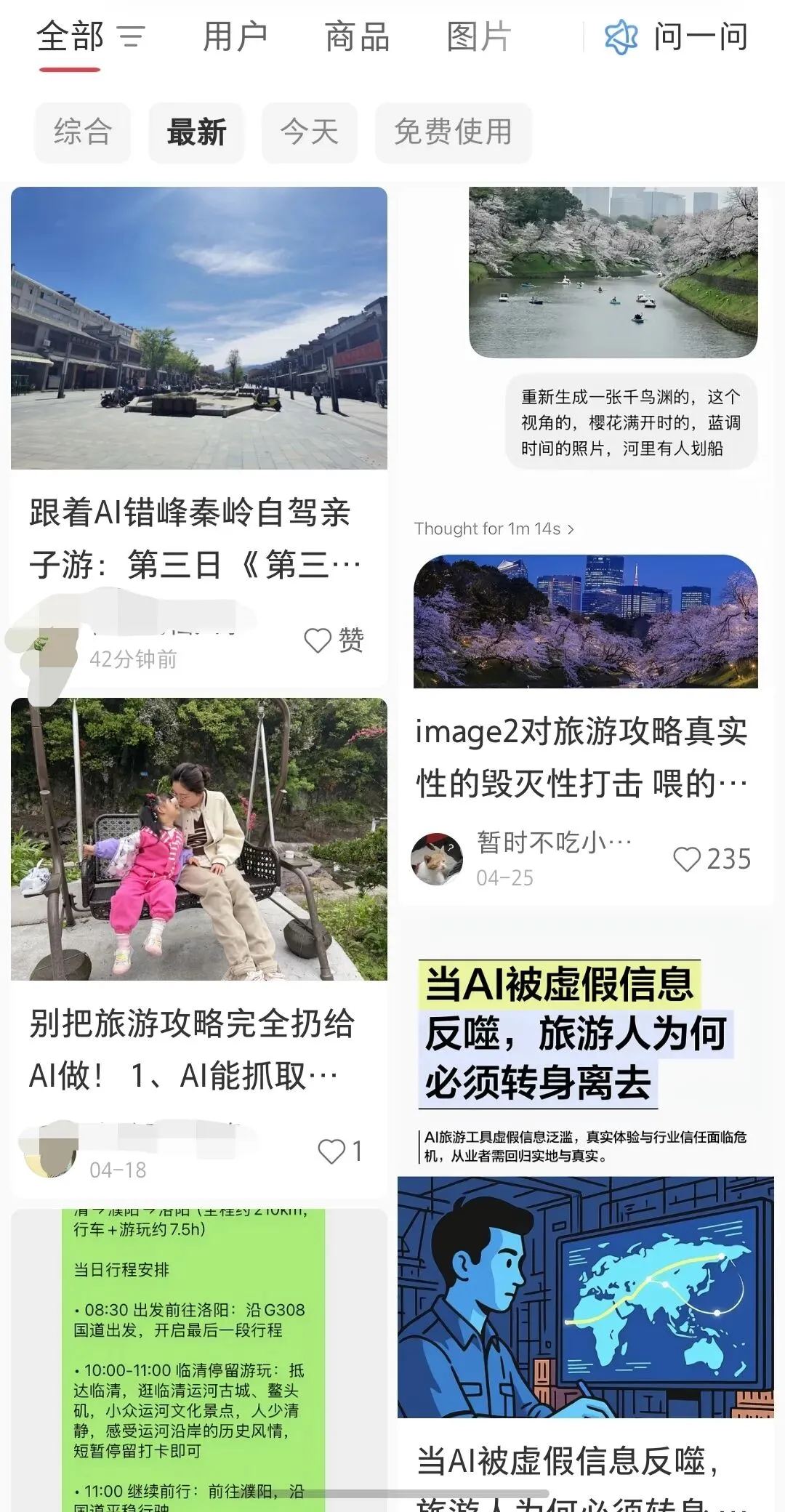
Task: Apply the 免费使用 filter chip
Action: click(454, 132)
